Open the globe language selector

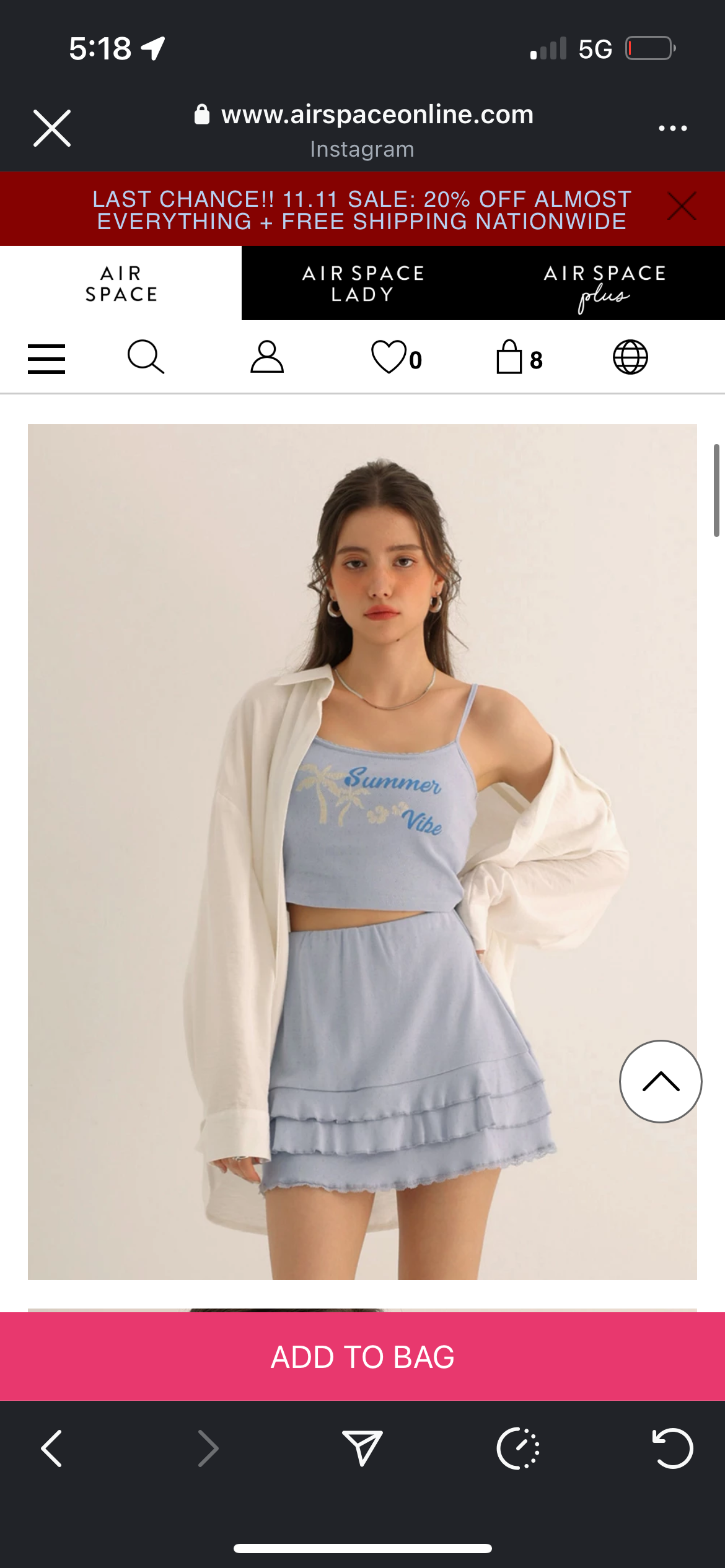coord(630,357)
